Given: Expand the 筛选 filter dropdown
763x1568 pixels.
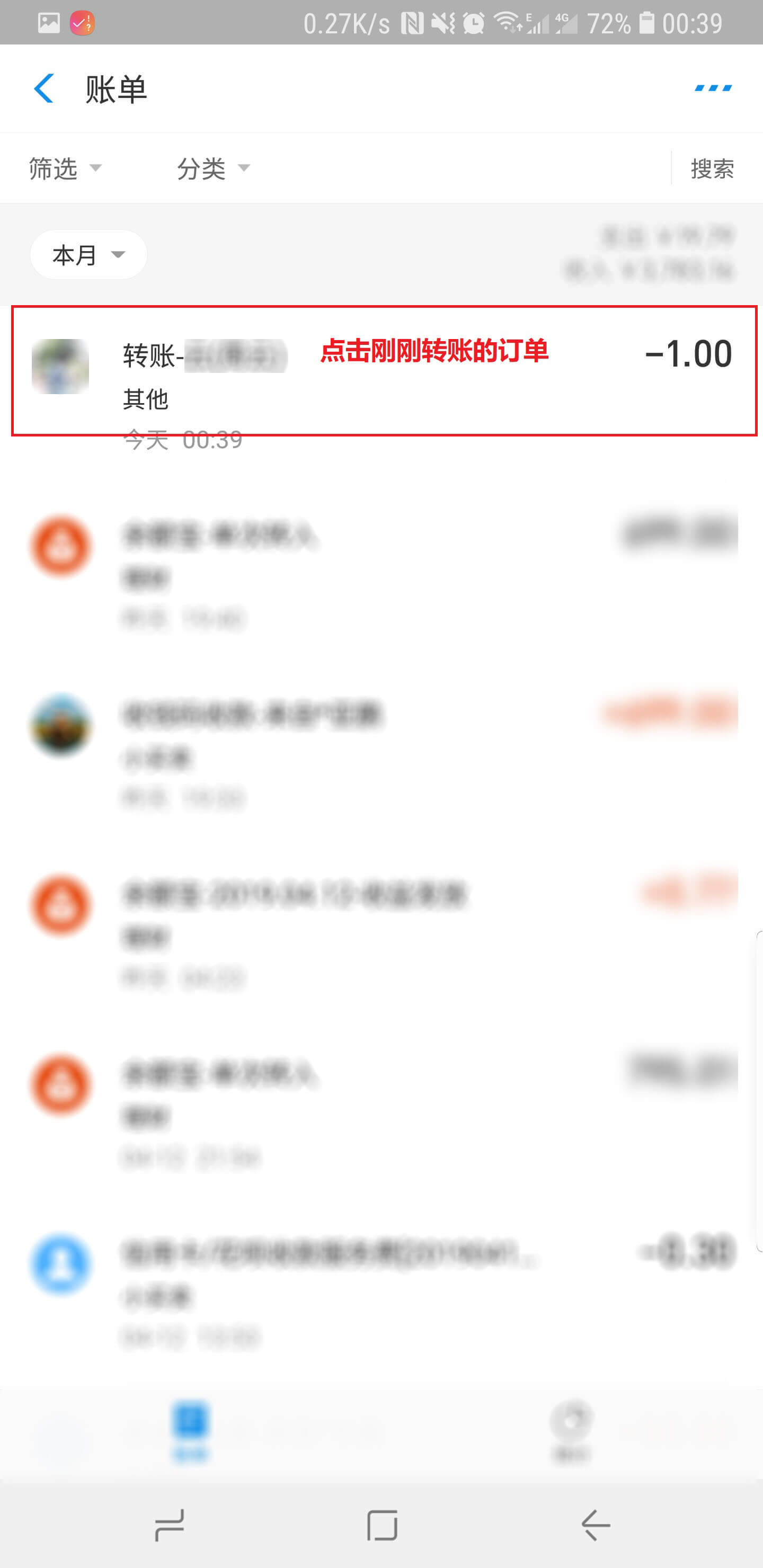Looking at the screenshot, I should coord(65,168).
